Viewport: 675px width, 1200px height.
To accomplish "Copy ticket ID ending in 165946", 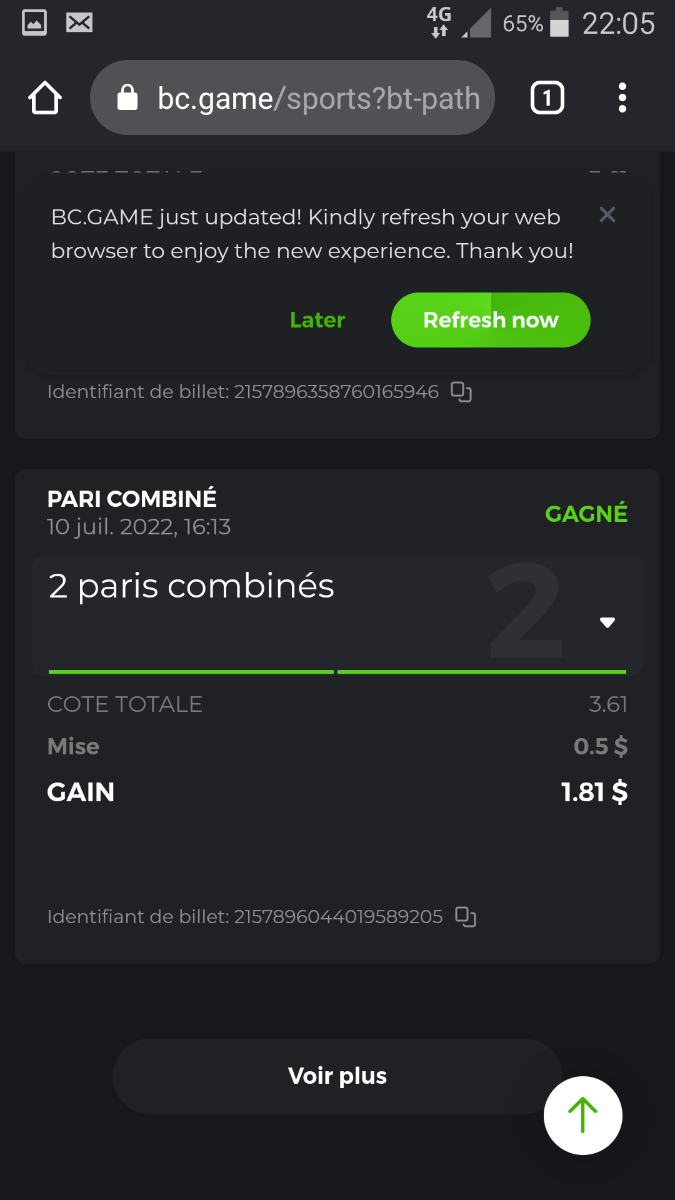I will coord(461,392).
